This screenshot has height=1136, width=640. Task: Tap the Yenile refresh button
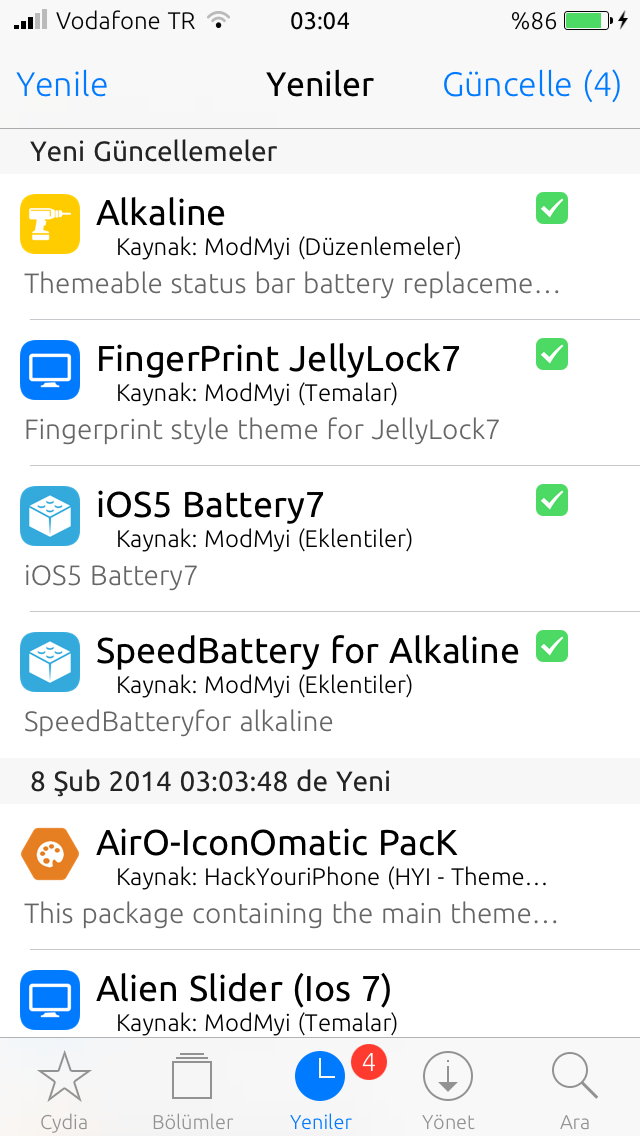[x=62, y=85]
